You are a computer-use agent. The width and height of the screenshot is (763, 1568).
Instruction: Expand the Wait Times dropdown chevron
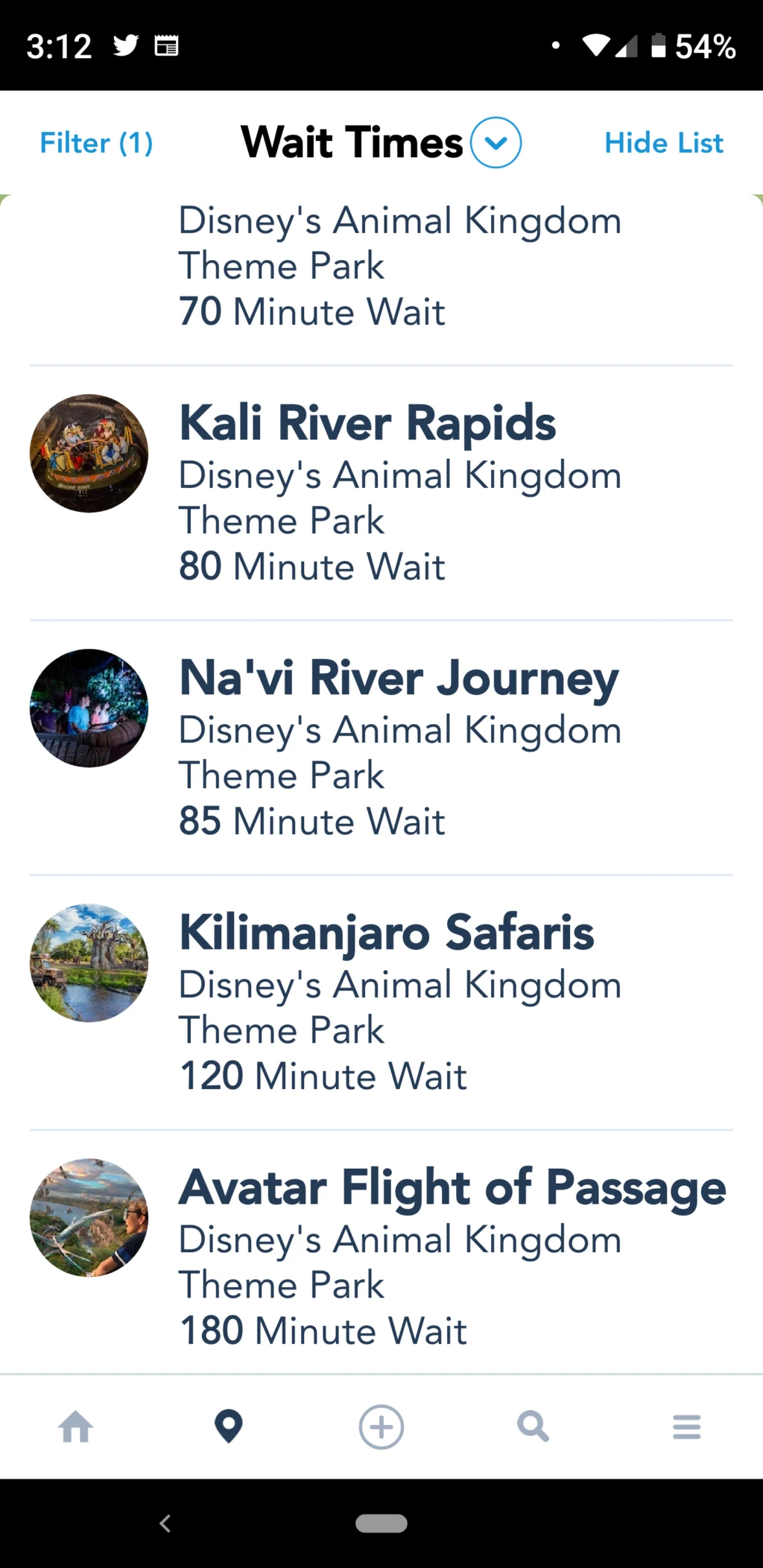pyautogui.click(x=496, y=142)
